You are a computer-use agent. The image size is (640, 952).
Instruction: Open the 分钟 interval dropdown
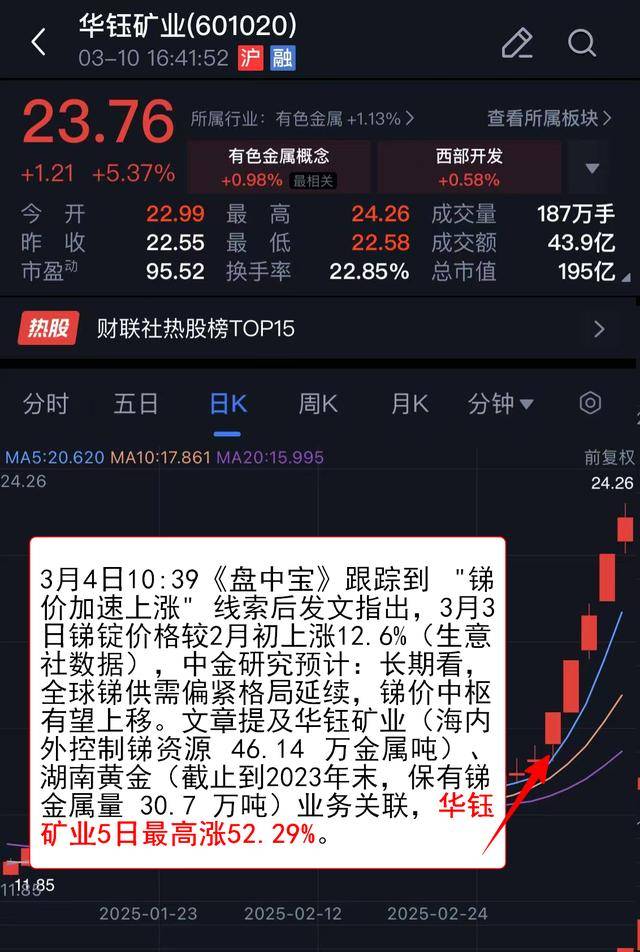500,404
